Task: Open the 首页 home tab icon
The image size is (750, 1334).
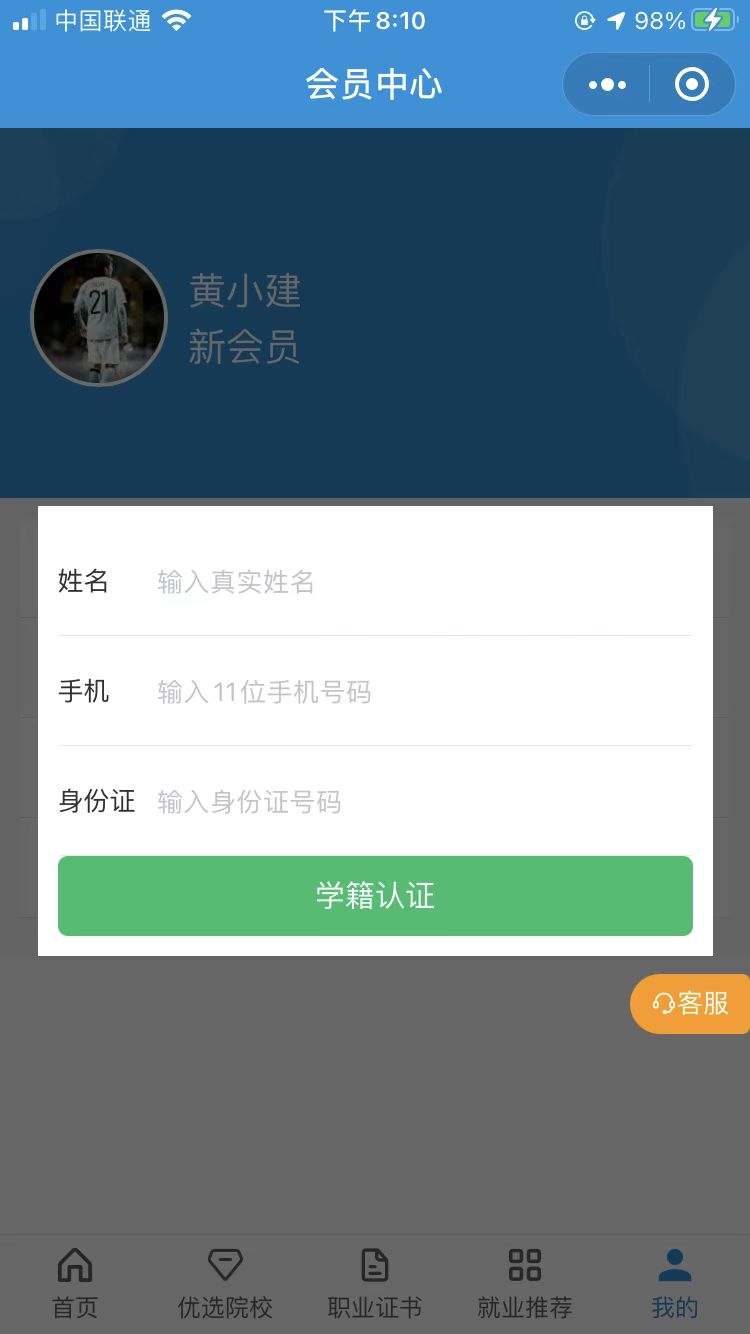Action: pos(74,1265)
